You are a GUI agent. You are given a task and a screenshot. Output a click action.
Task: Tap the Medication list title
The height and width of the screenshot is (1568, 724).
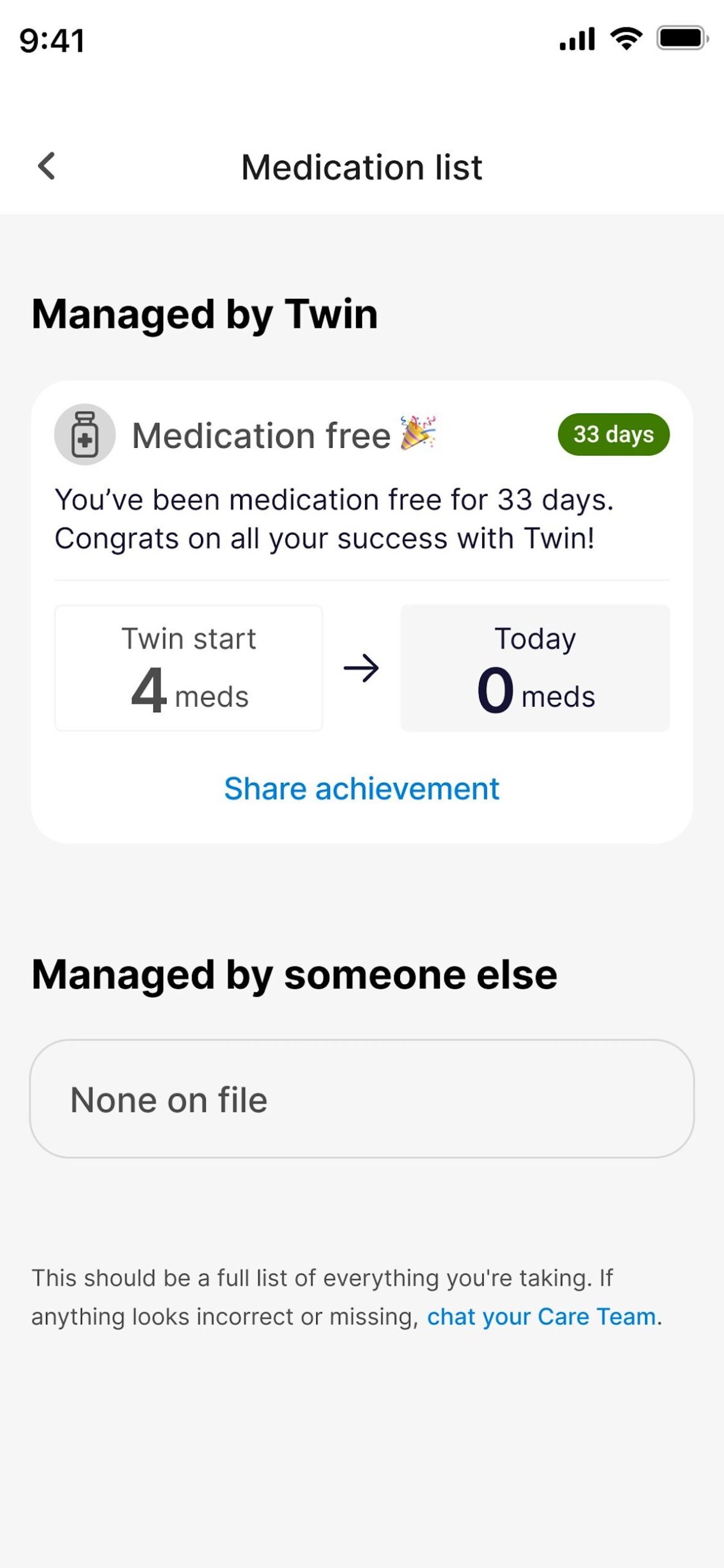361,167
